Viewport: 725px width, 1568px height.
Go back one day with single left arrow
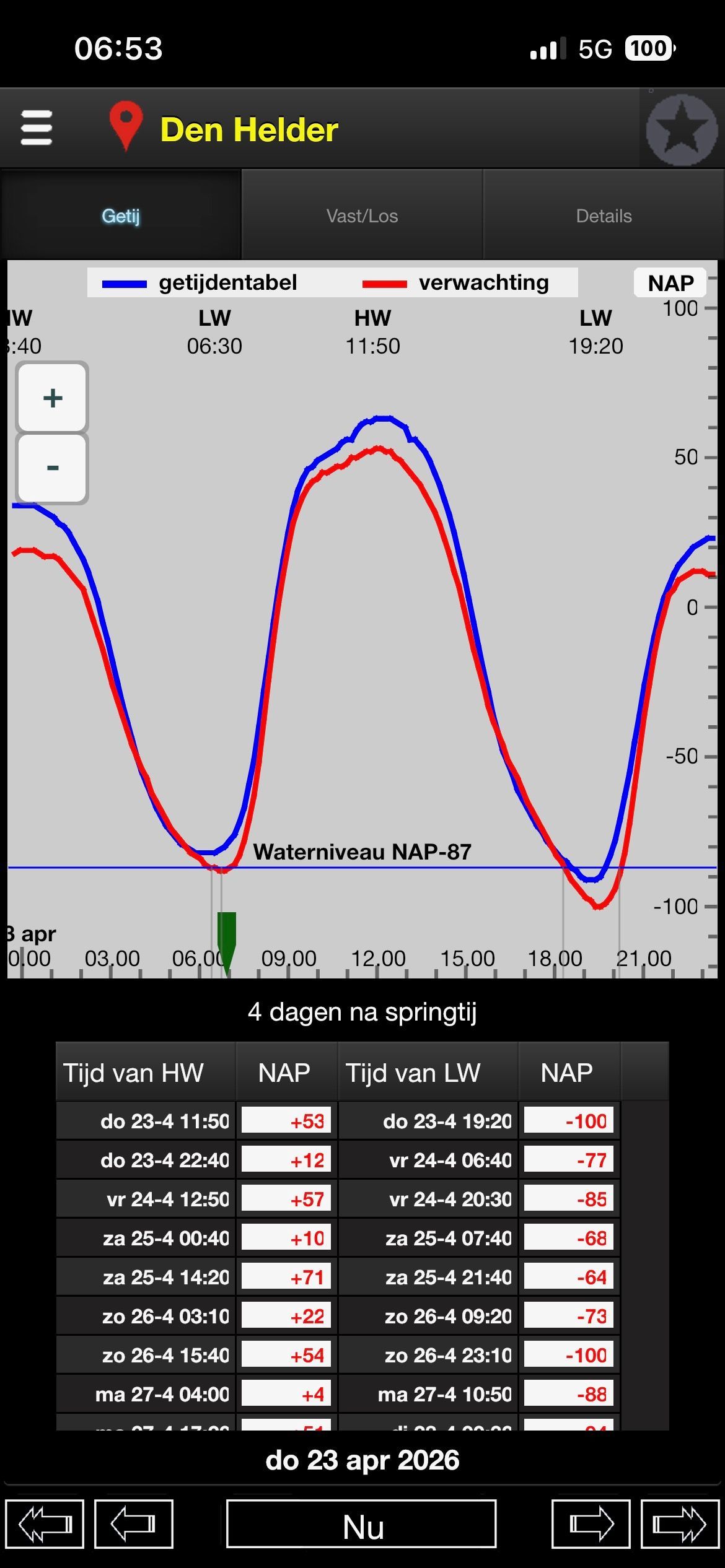133,1523
